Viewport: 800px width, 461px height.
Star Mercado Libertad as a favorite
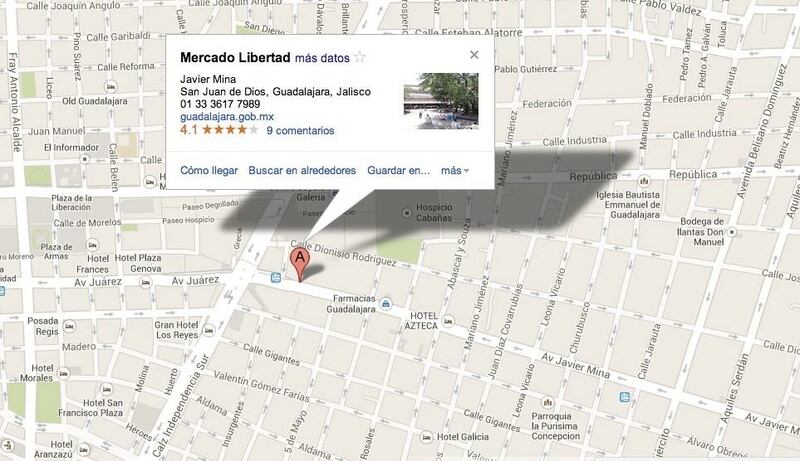pos(361,58)
